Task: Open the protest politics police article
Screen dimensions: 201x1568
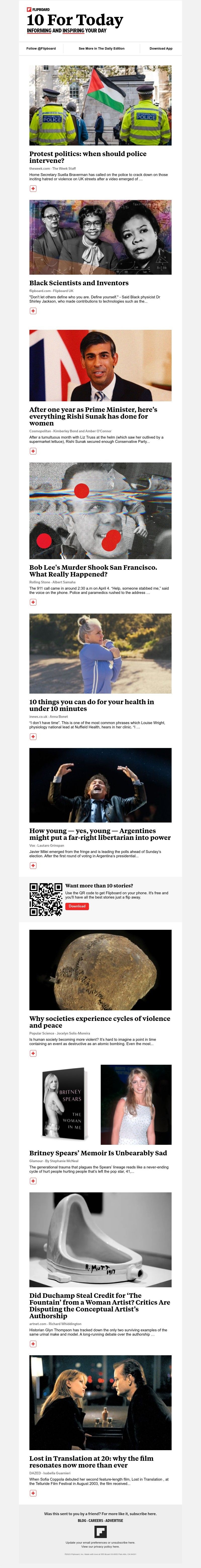Action: 87,157
